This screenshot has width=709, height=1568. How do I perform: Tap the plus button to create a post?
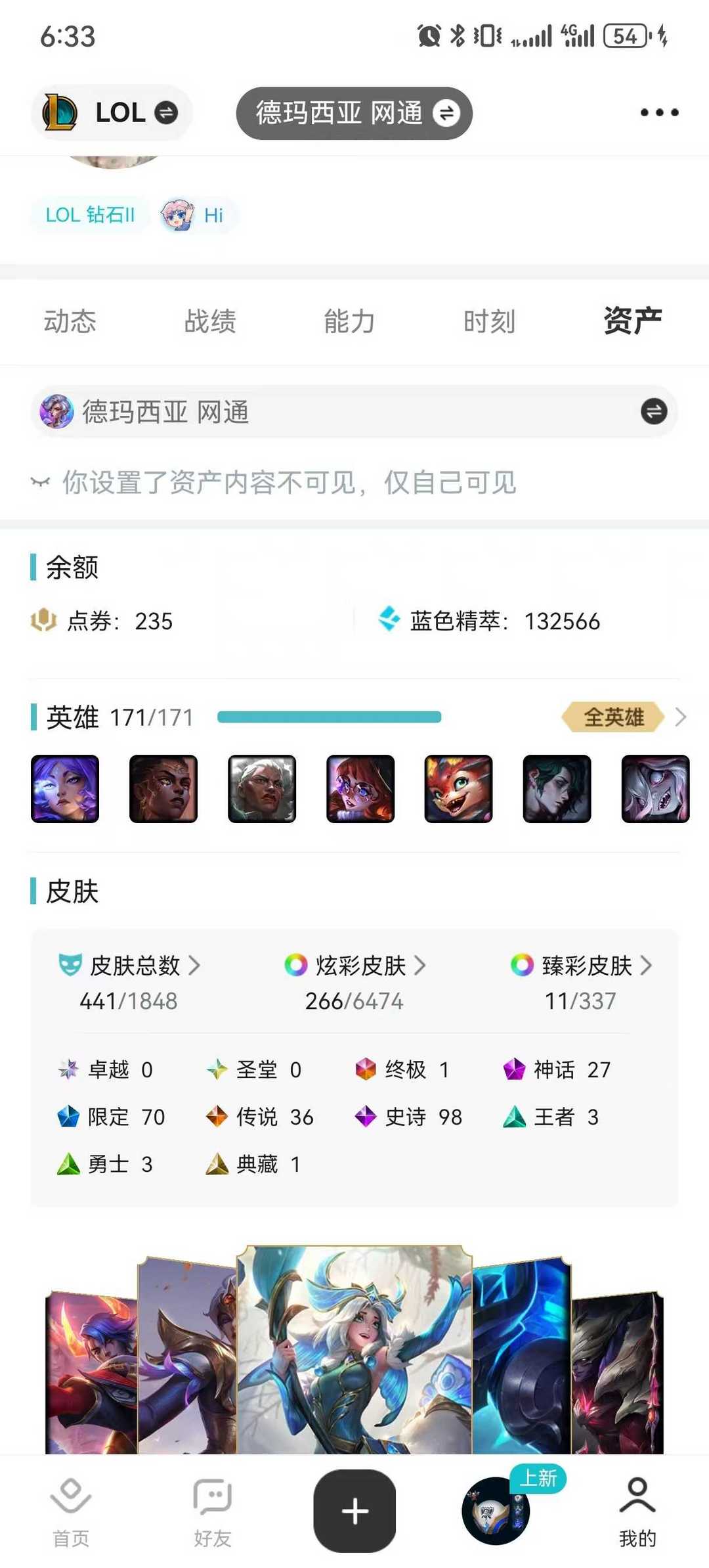(354, 1510)
